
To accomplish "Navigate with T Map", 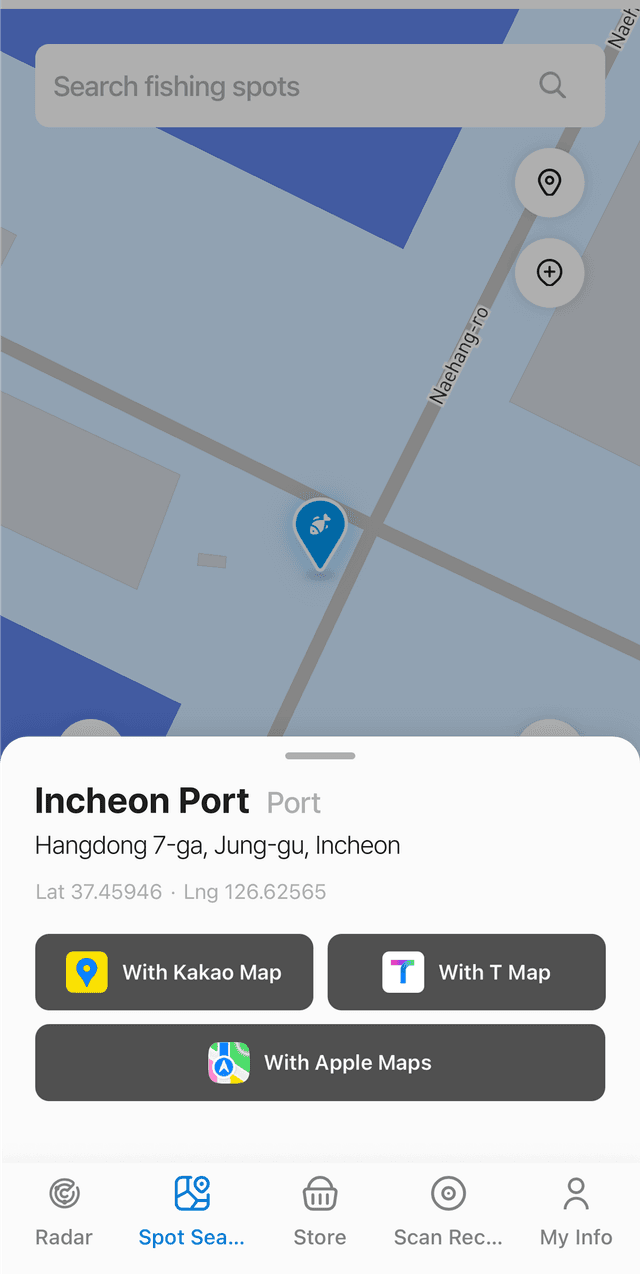I will tap(466, 972).
